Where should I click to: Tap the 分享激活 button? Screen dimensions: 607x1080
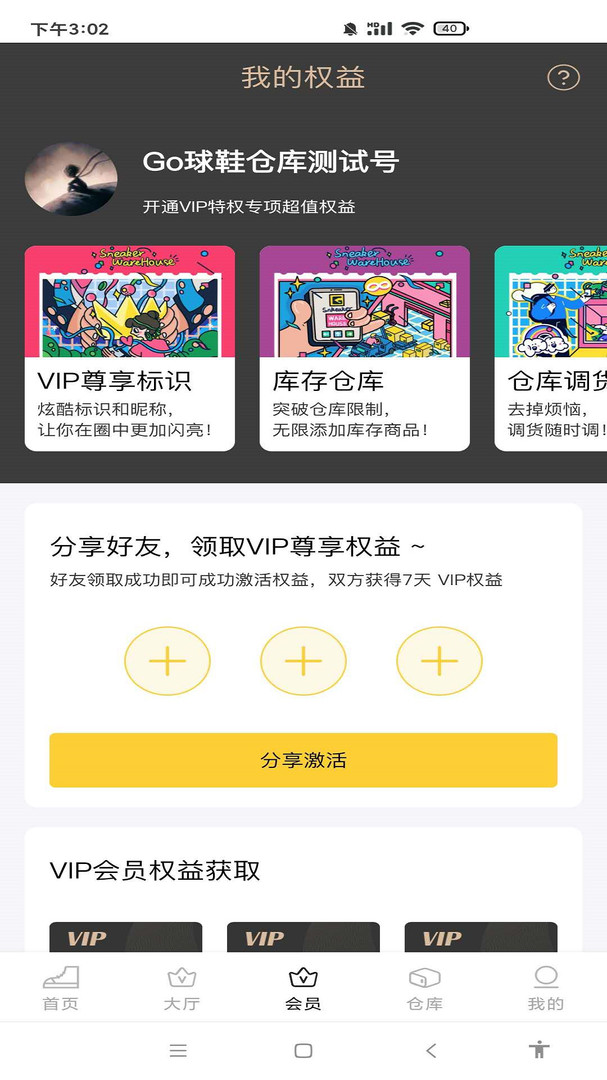tap(303, 760)
